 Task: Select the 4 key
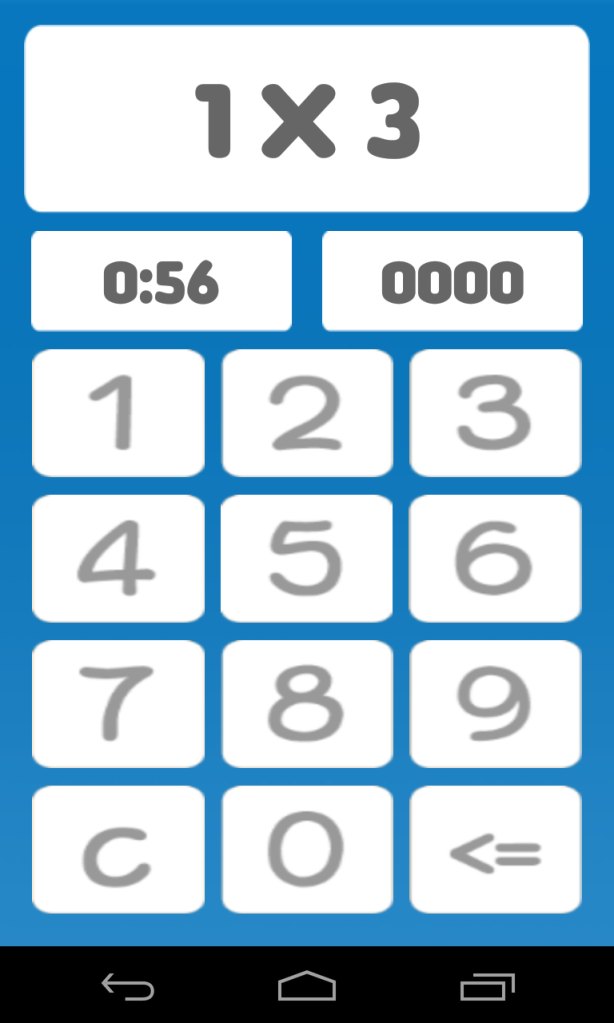(118, 558)
